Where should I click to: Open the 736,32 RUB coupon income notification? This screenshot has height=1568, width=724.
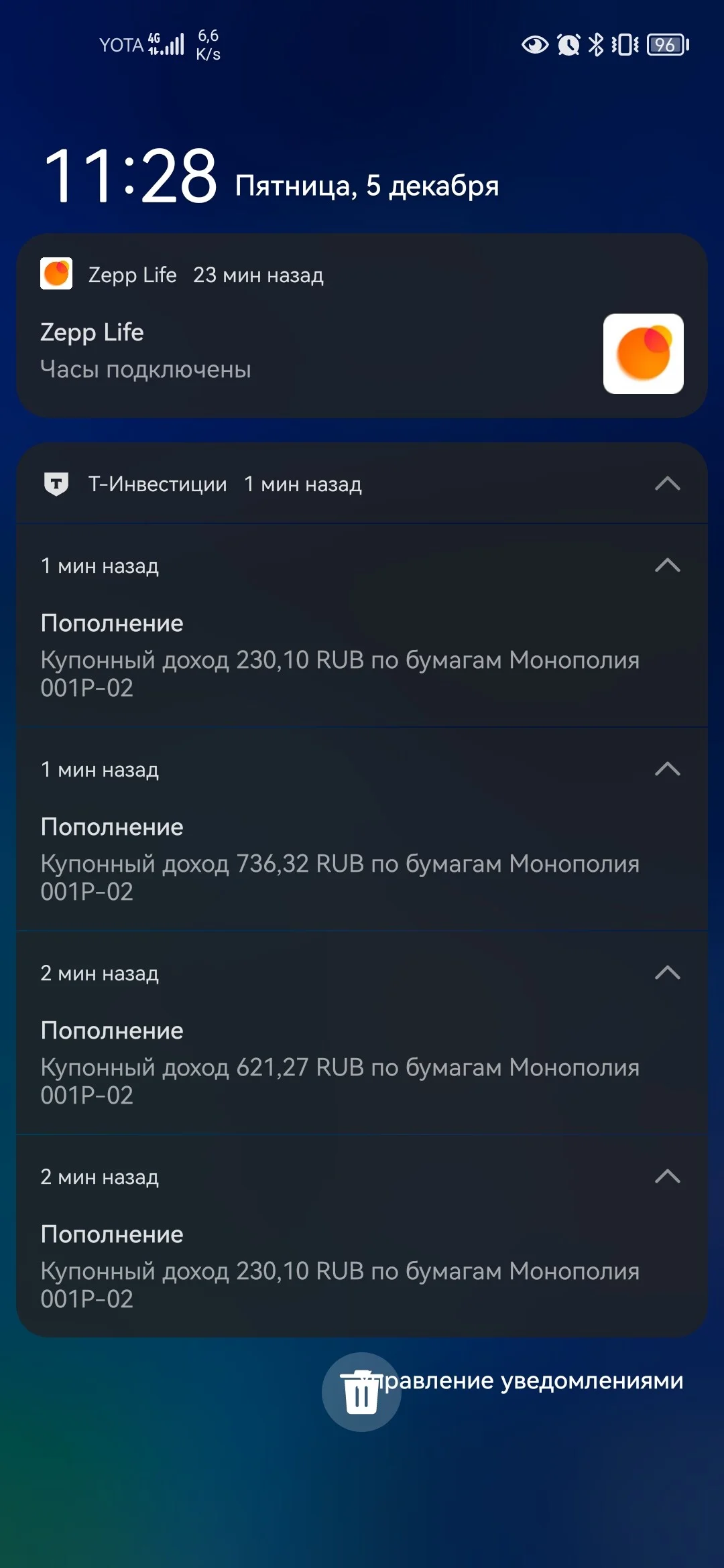(362, 829)
